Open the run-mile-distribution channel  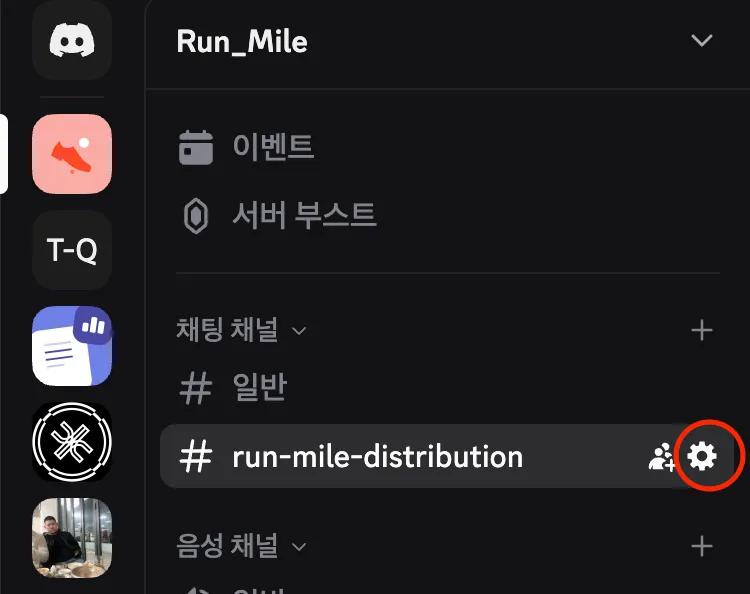[x=377, y=457]
